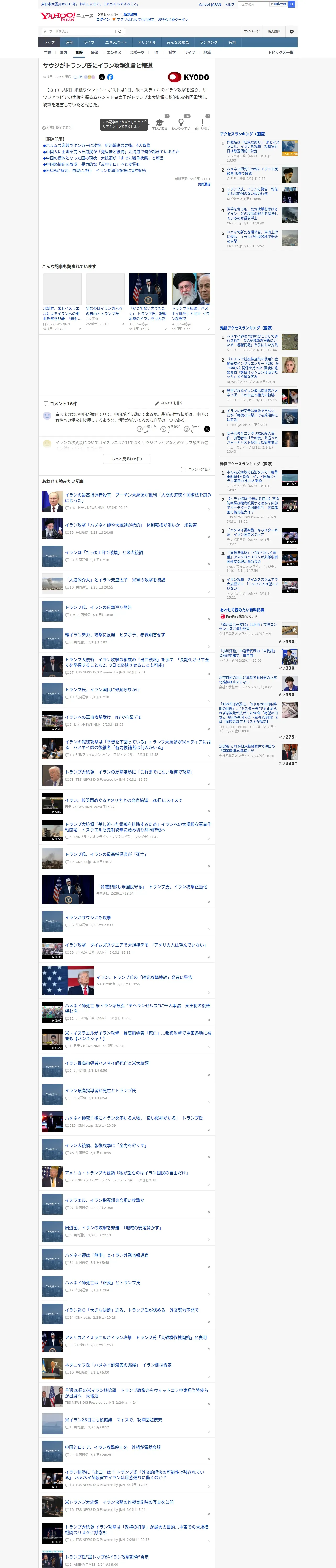Switch to the 速報 tab

coord(69,43)
